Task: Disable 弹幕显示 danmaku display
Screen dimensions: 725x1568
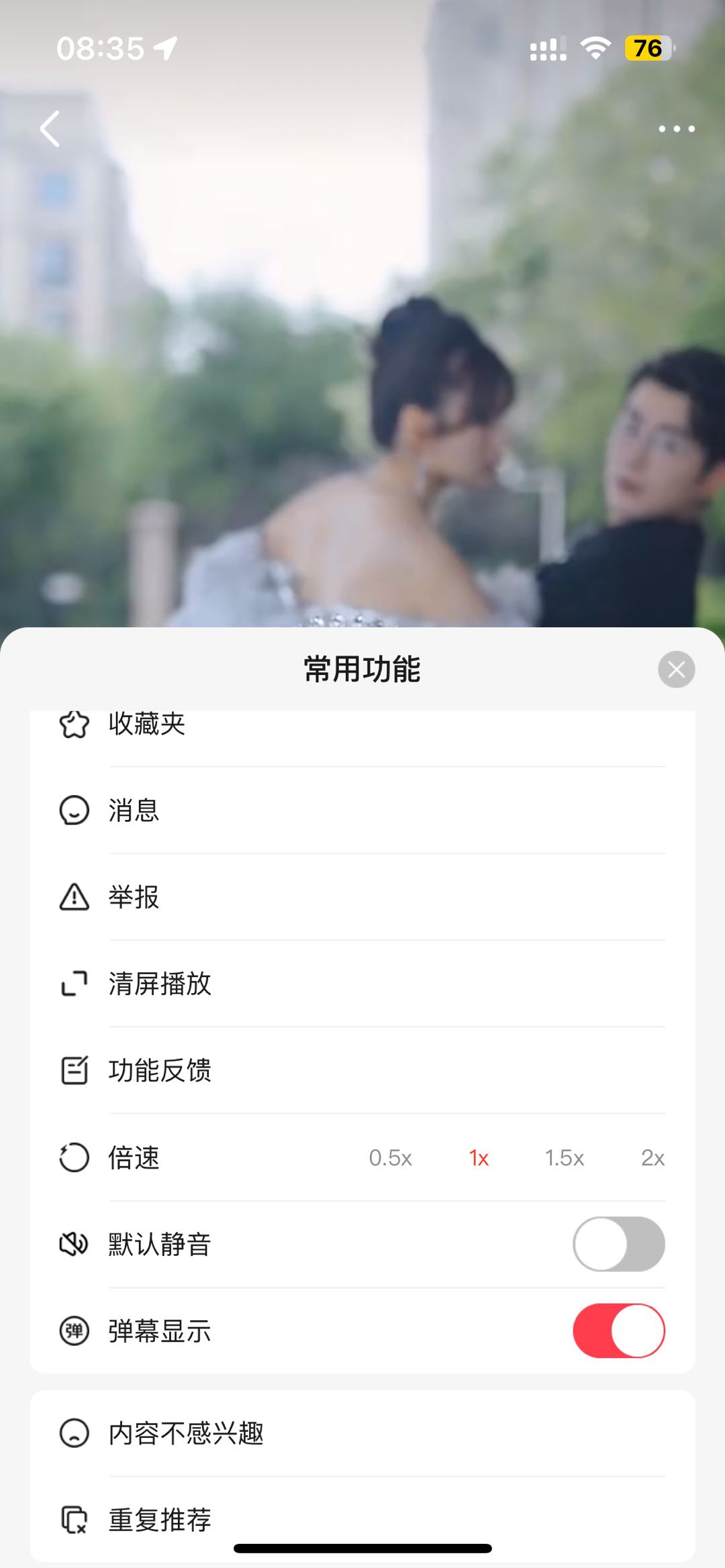Action: pos(618,1330)
